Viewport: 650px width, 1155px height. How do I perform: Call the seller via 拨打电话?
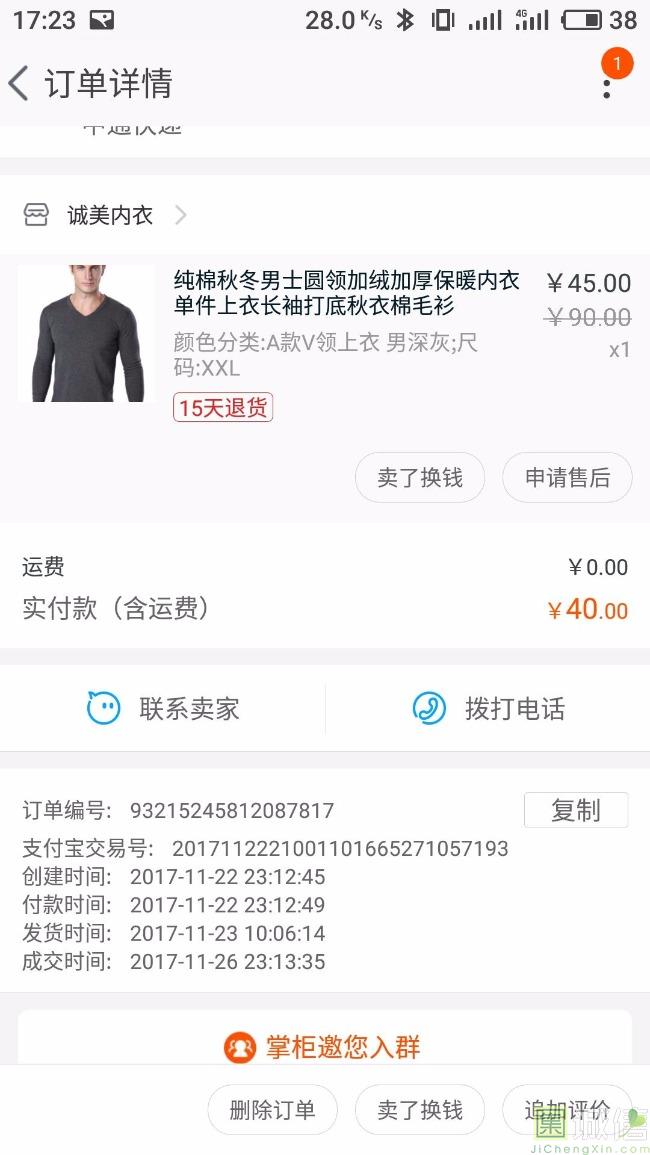pos(488,709)
